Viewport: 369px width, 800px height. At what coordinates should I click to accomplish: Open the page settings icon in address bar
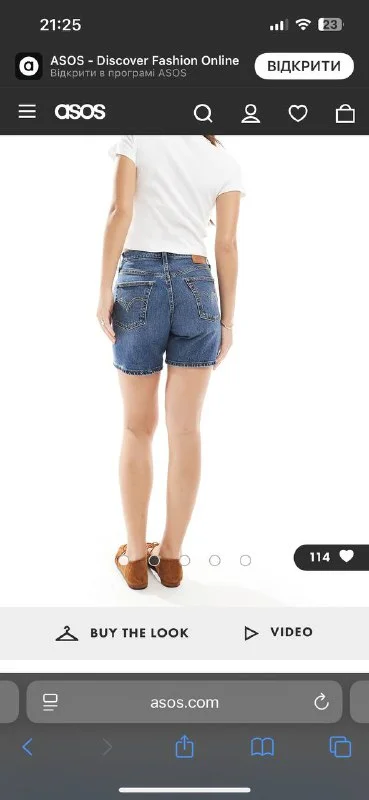point(50,703)
